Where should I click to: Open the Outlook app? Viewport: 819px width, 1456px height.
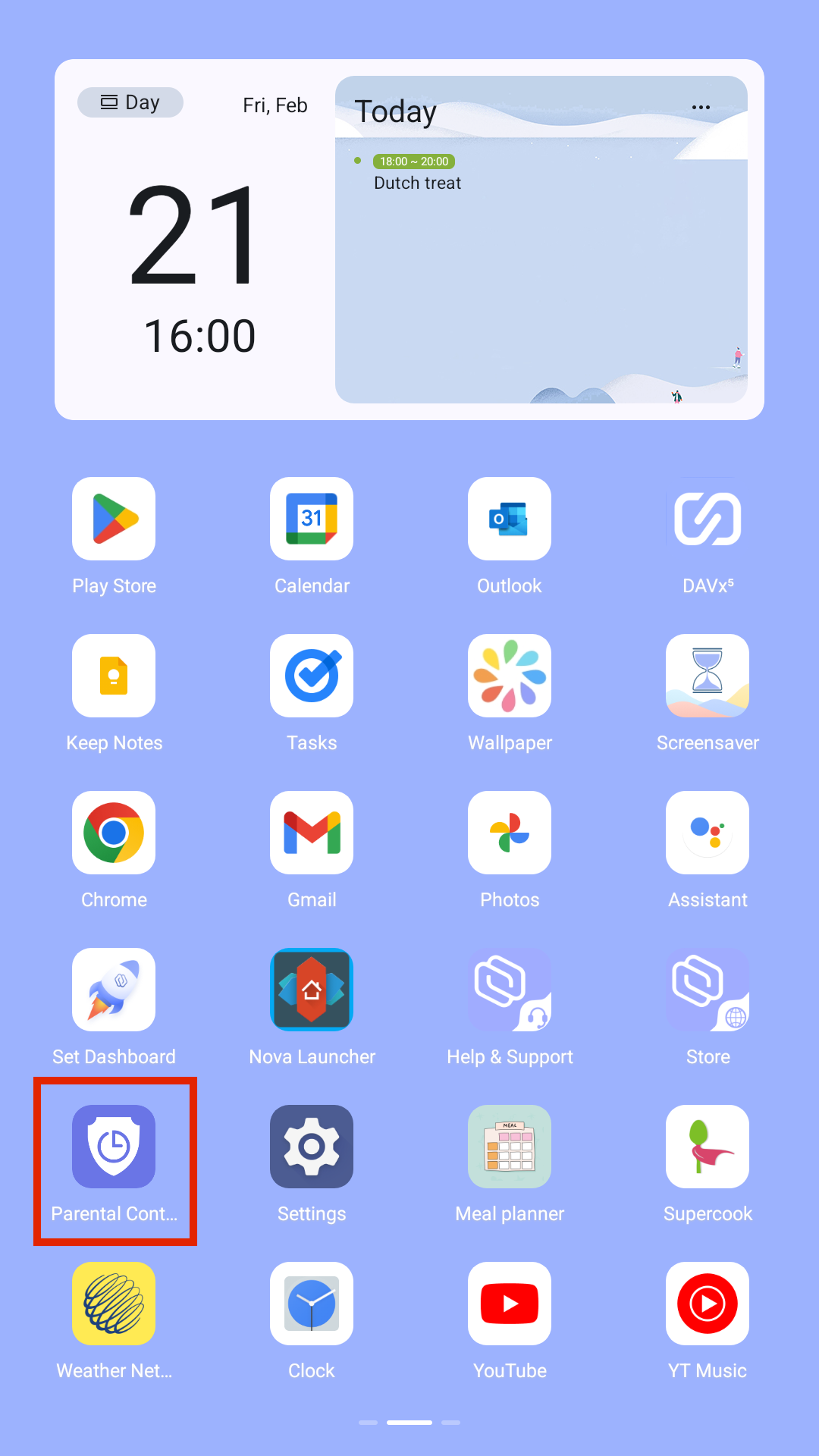click(x=510, y=519)
